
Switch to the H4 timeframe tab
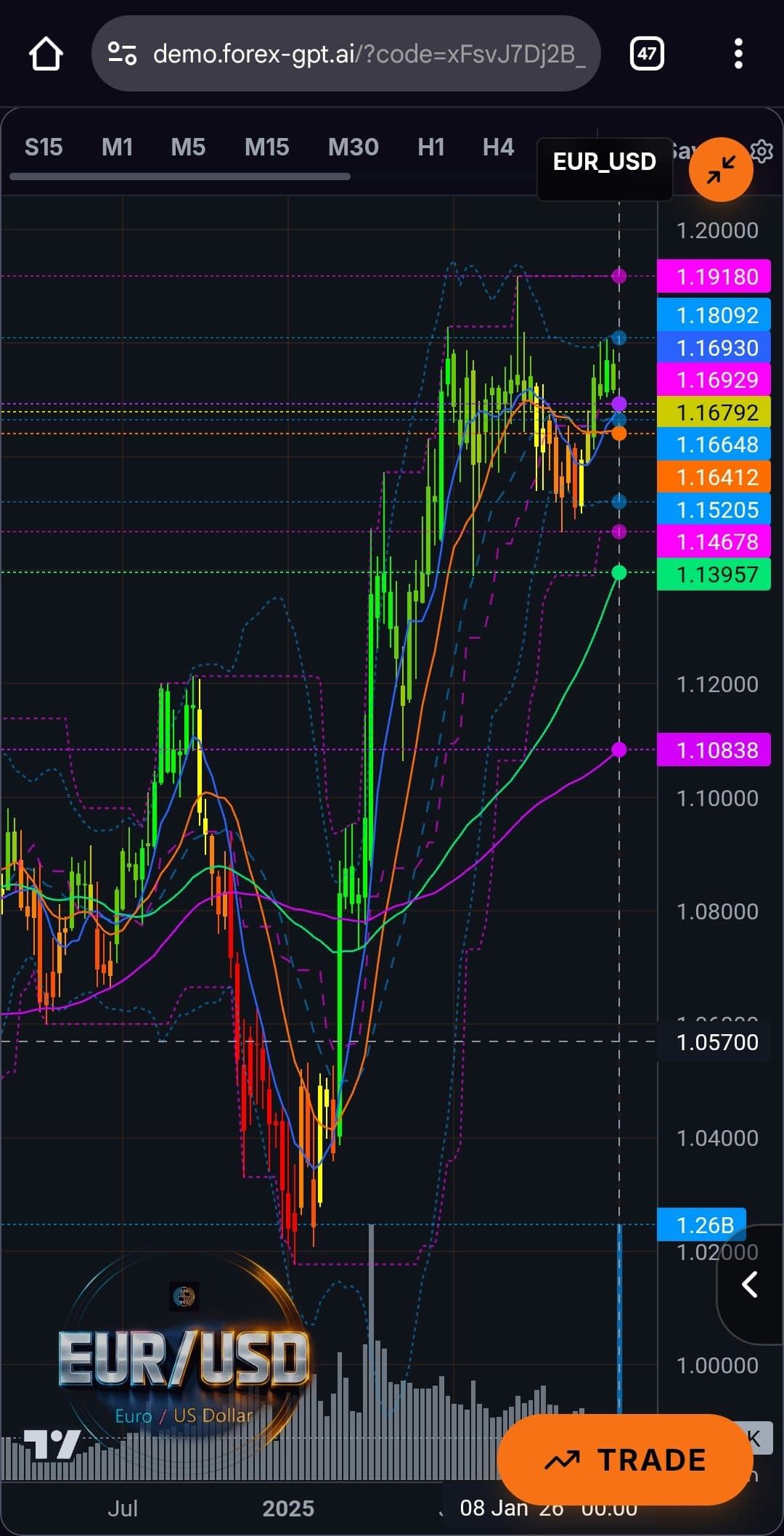tap(499, 147)
